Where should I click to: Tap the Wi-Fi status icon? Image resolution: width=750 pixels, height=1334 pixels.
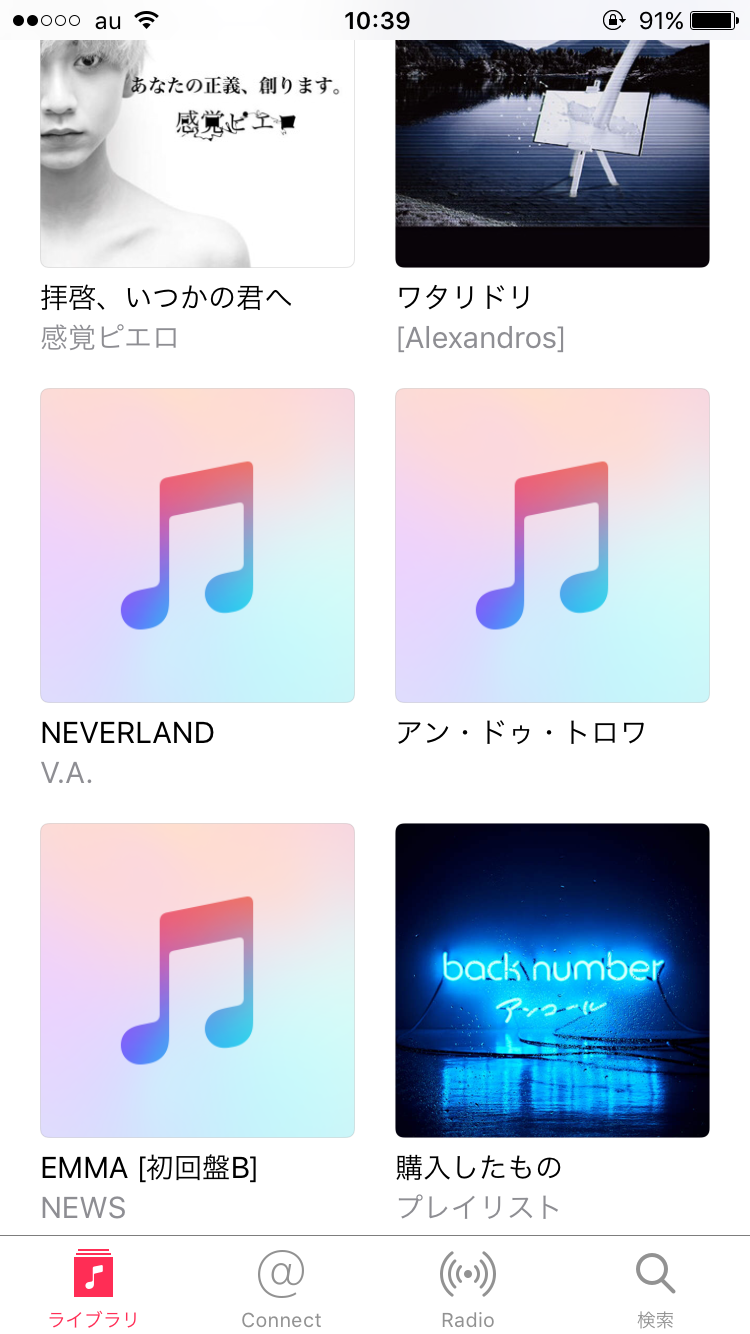146,18
